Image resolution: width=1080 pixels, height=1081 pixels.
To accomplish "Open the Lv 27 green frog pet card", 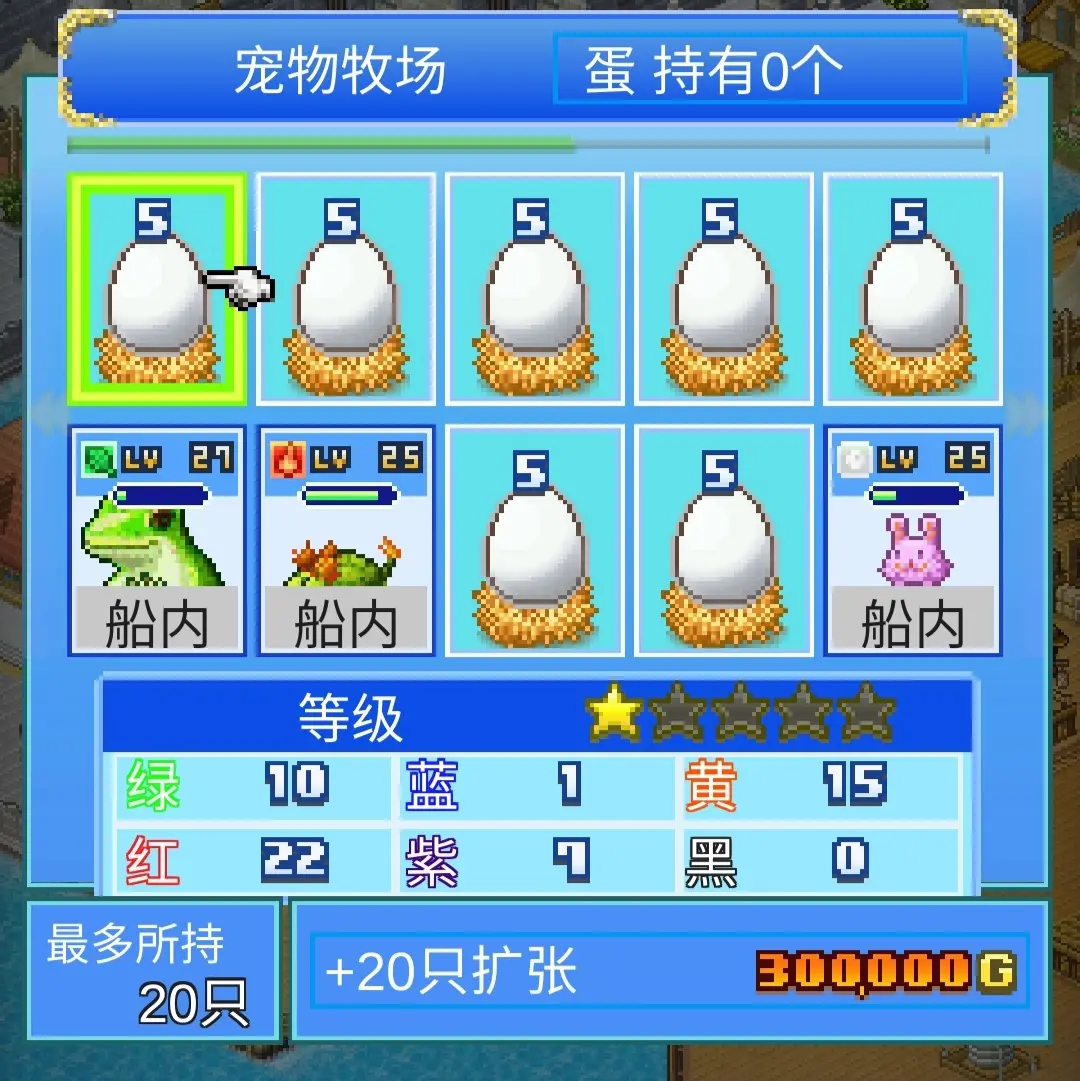I will click(x=157, y=541).
